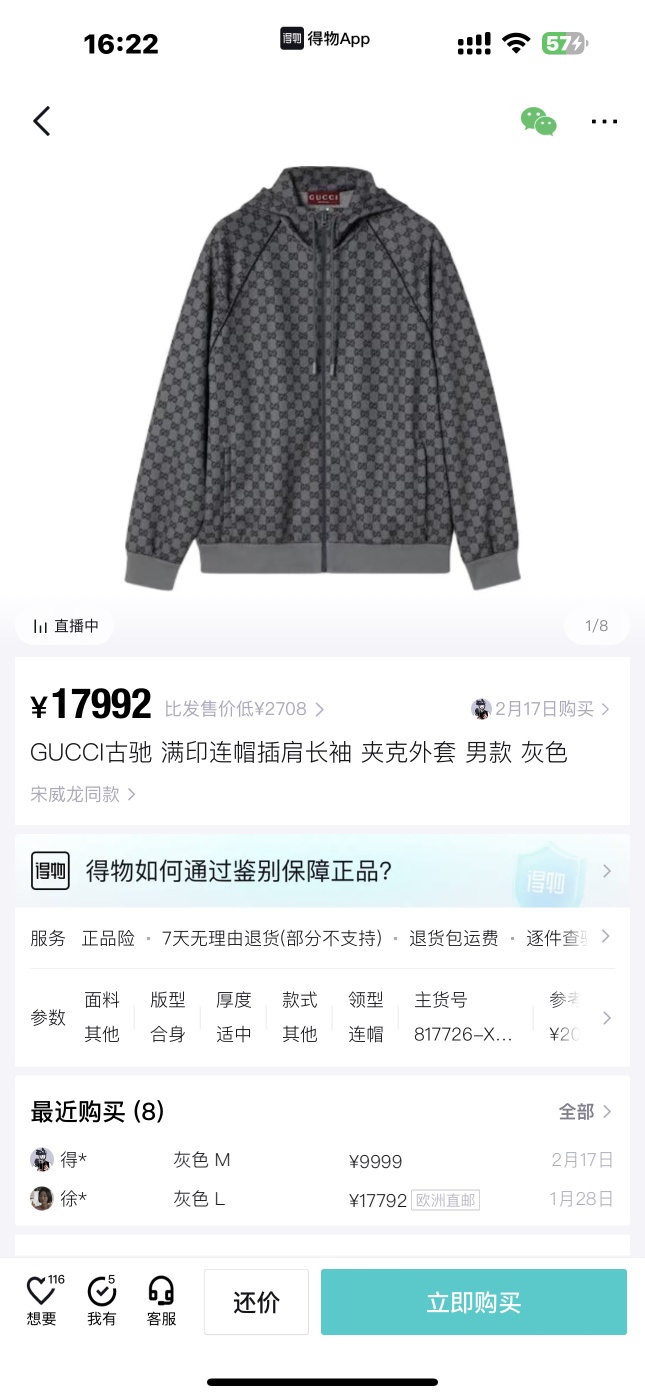Open the 宋威龙同款 link
Screen dimensions: 645x1398
[83, 794]
